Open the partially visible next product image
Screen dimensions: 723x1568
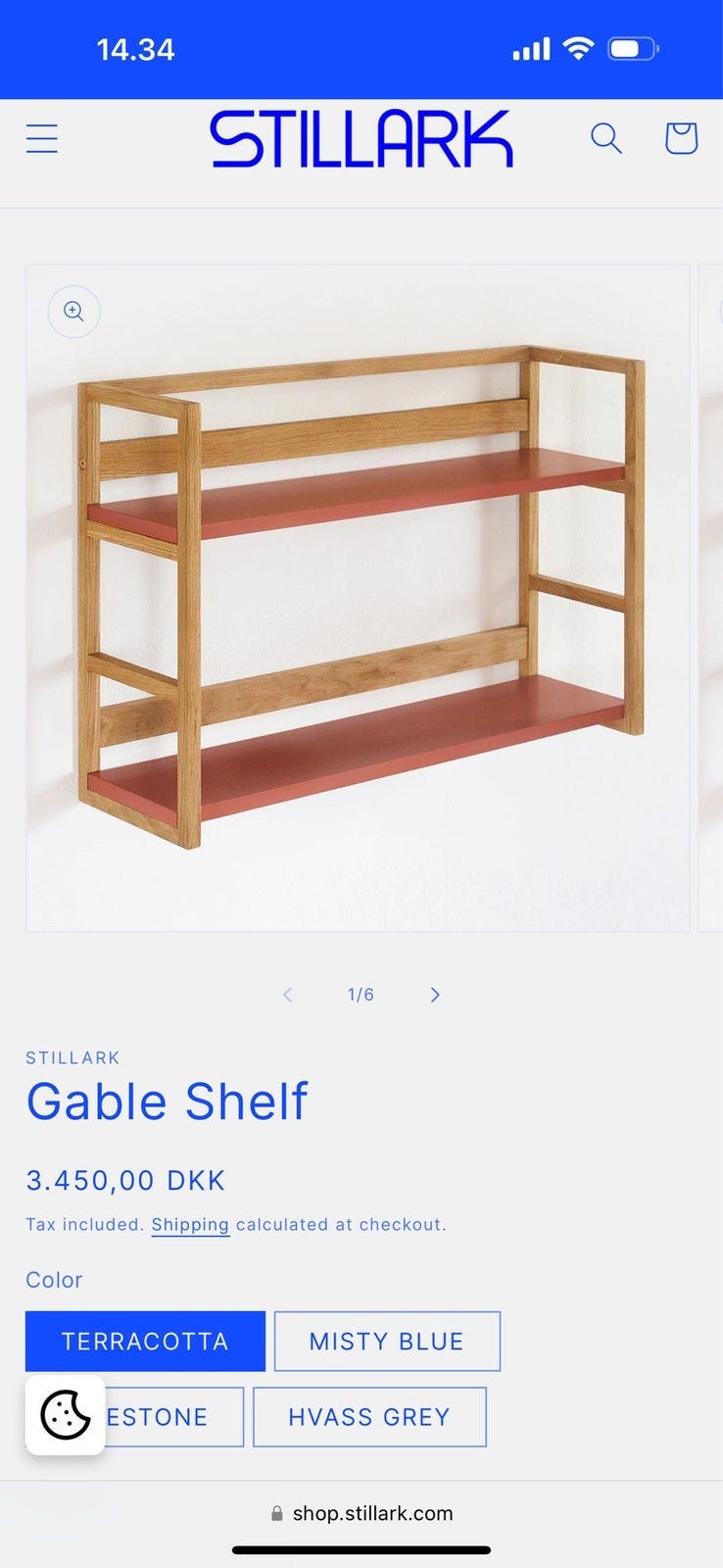click(x=712, y=588)
